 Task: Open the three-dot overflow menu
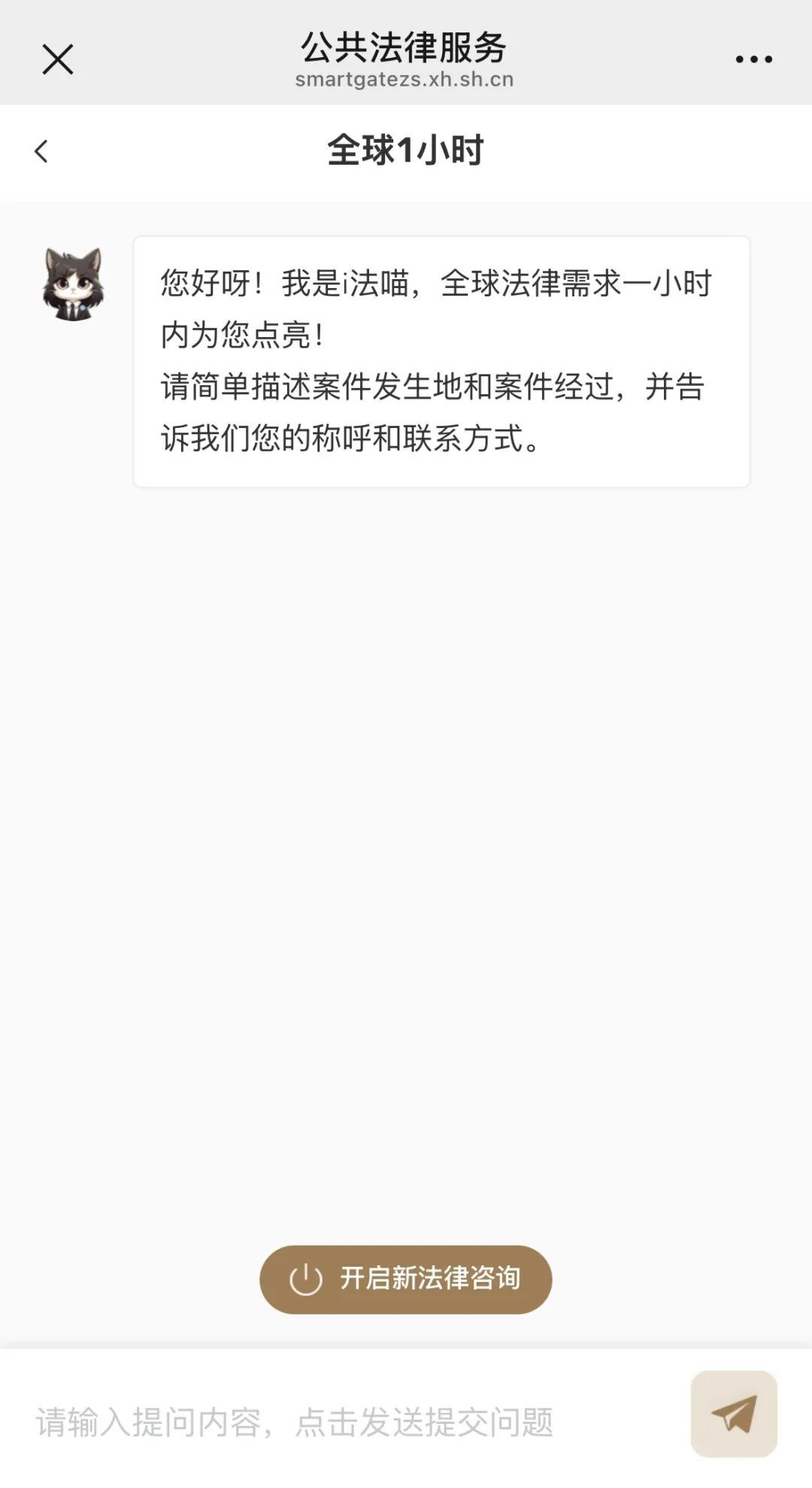[x=753, y=59]
